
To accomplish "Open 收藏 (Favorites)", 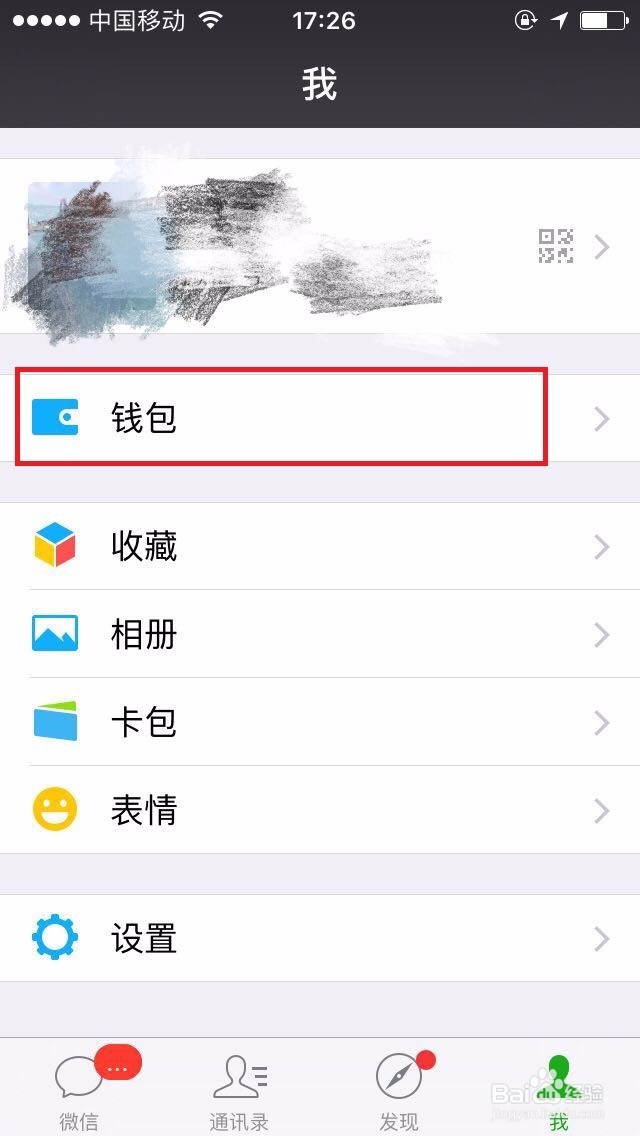I will click(x=320, y=546).
